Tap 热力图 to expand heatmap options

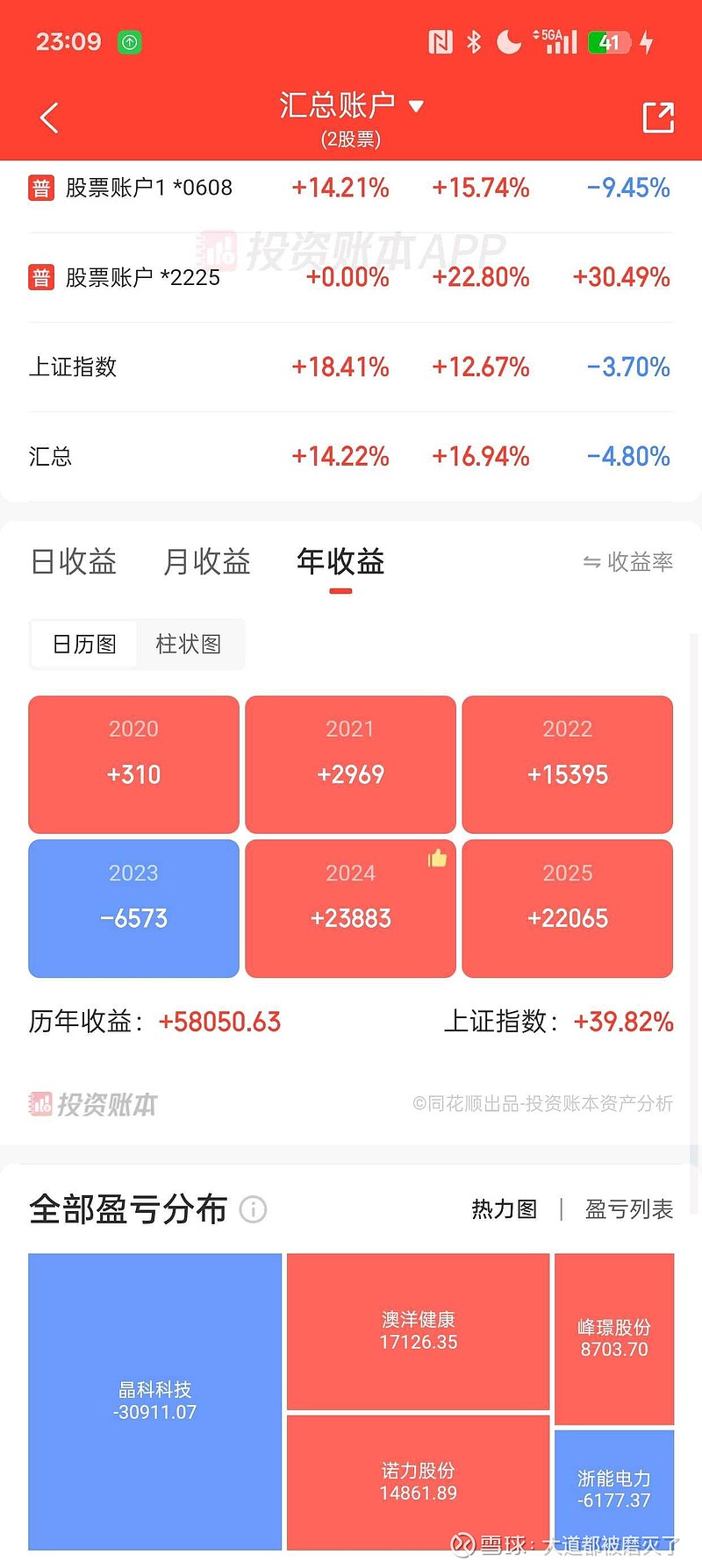pos(504,1208)
